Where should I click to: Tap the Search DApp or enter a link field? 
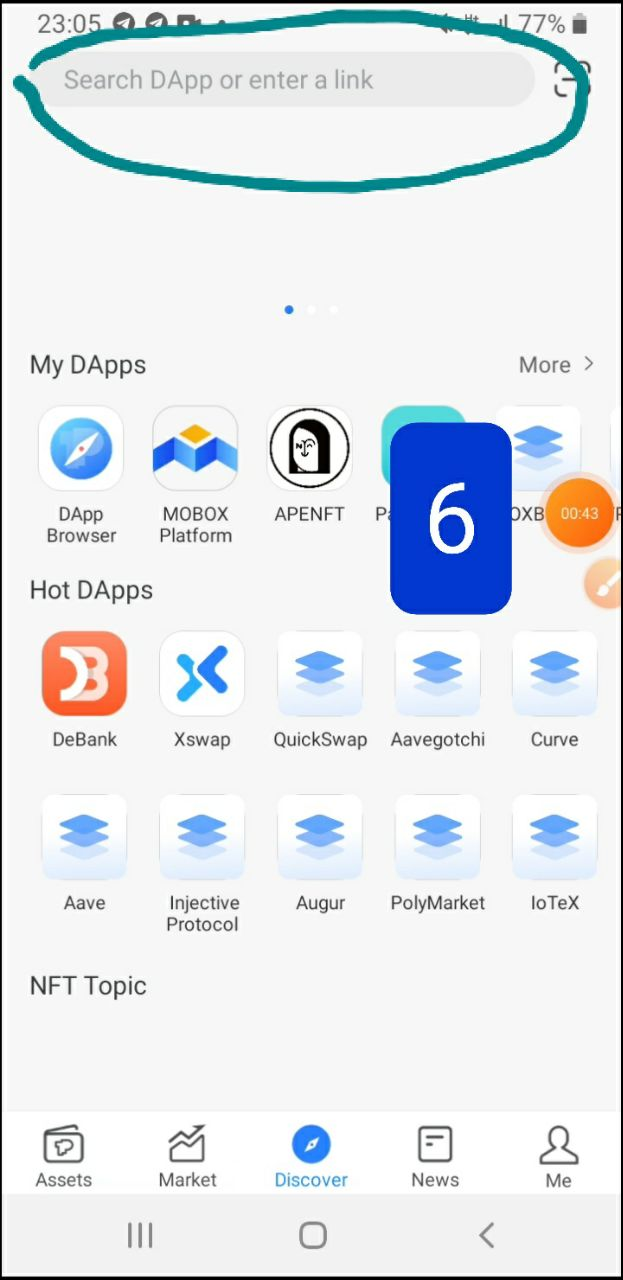point(280,80)
